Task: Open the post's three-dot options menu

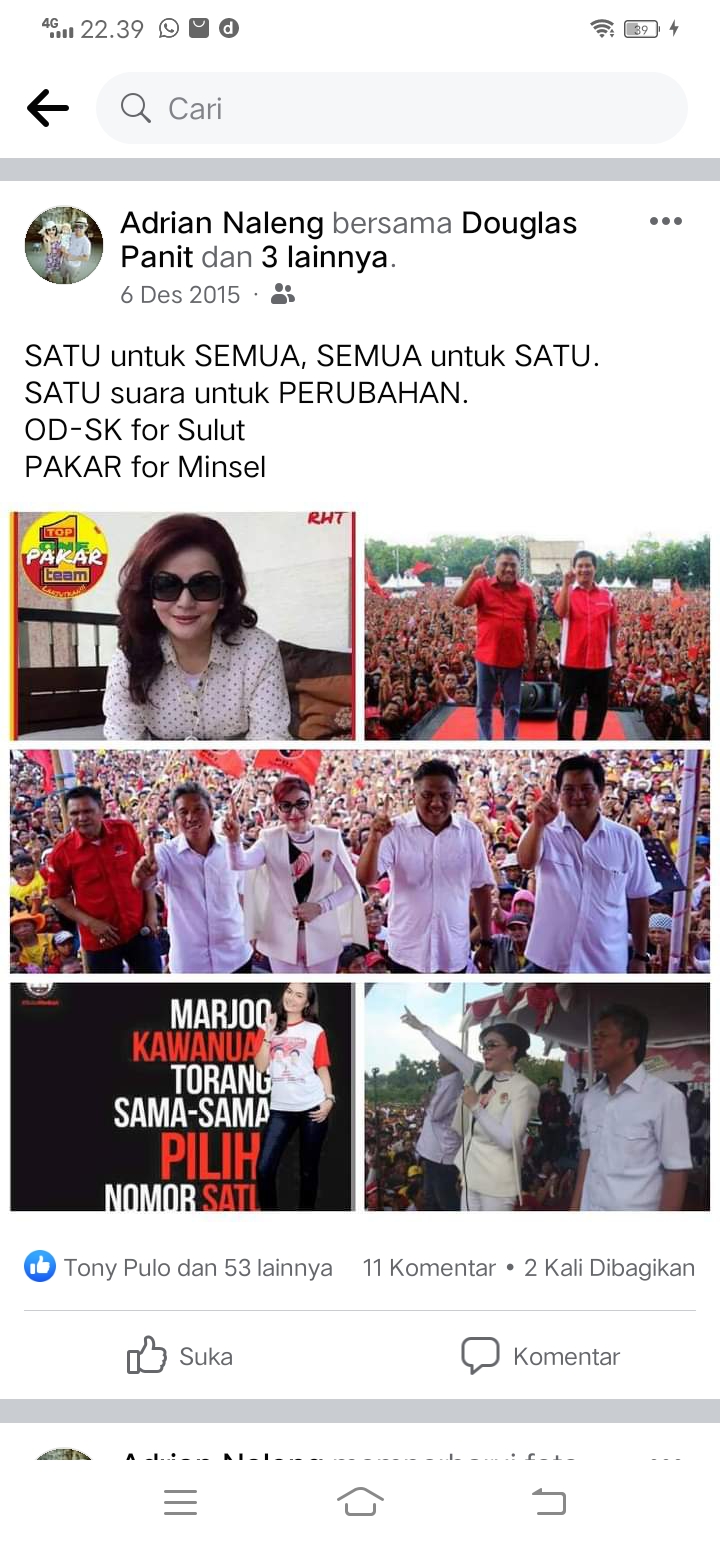Action: click(665, 221)
